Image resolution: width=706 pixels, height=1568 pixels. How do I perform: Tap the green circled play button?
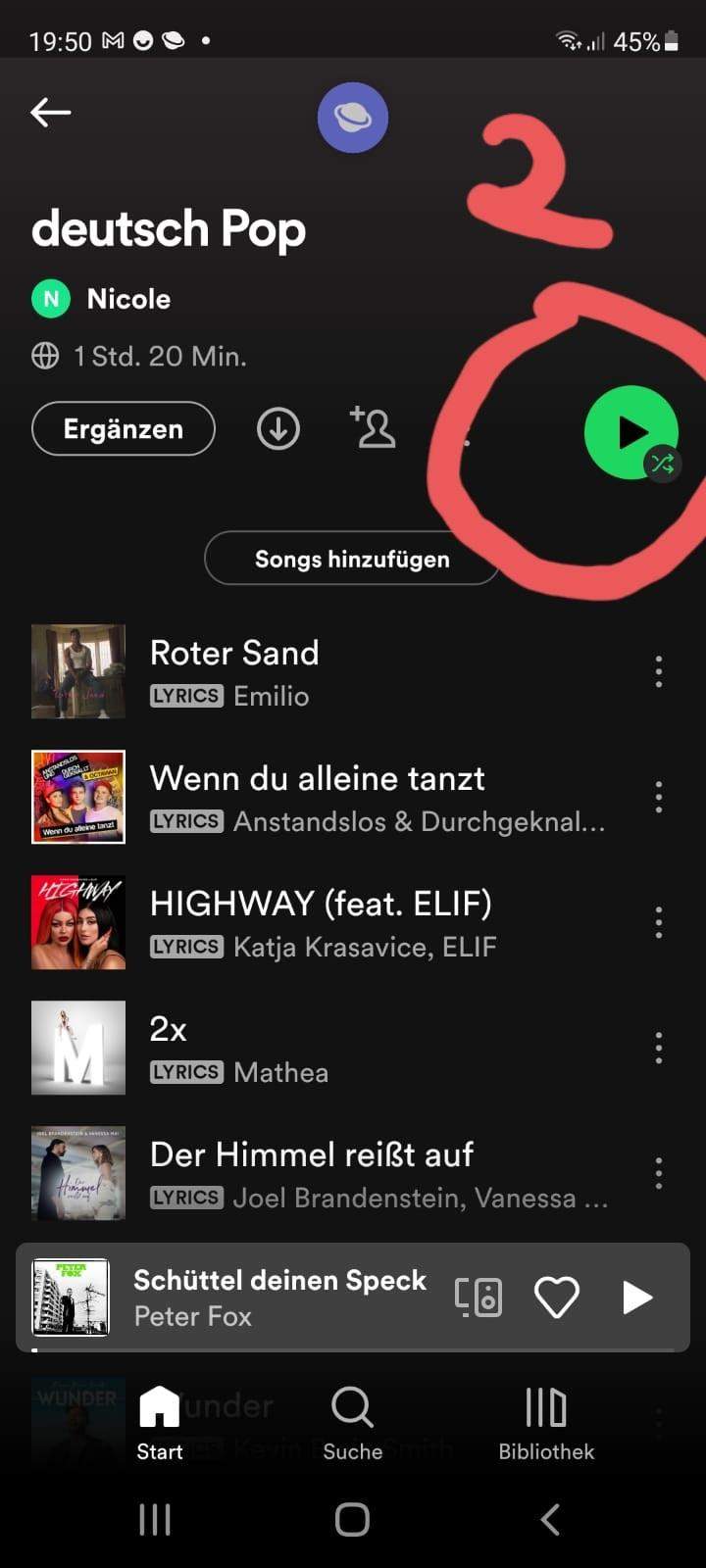point(632,432)
